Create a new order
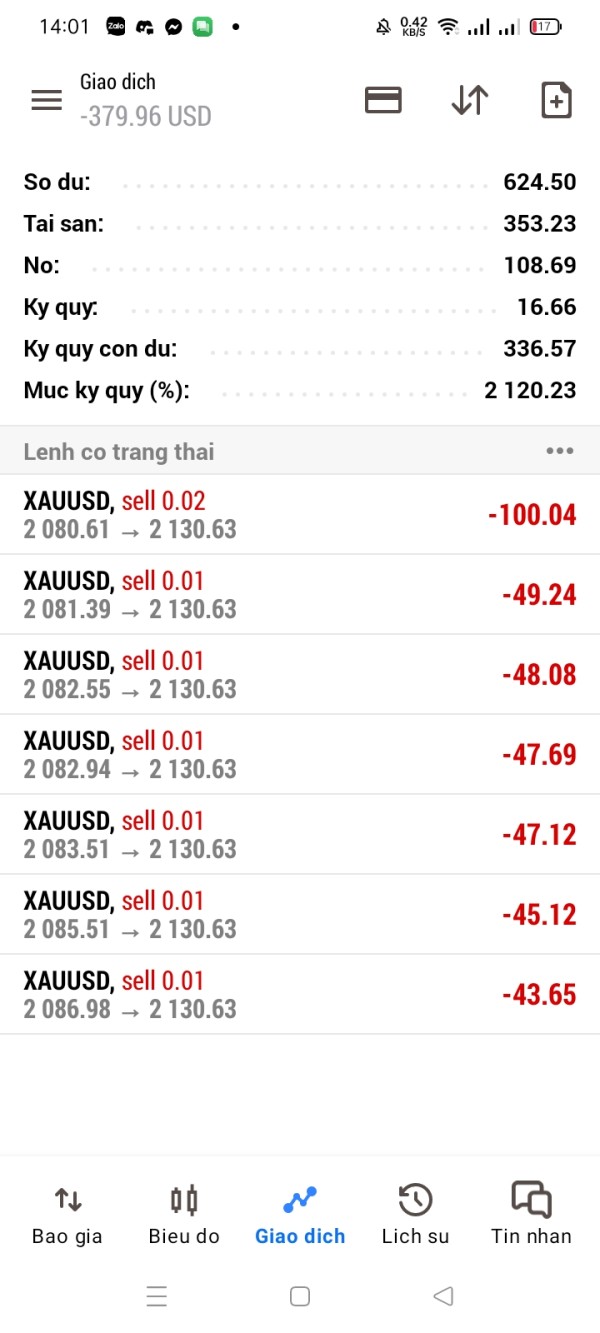600x1333 pixels. click(556, 100)
